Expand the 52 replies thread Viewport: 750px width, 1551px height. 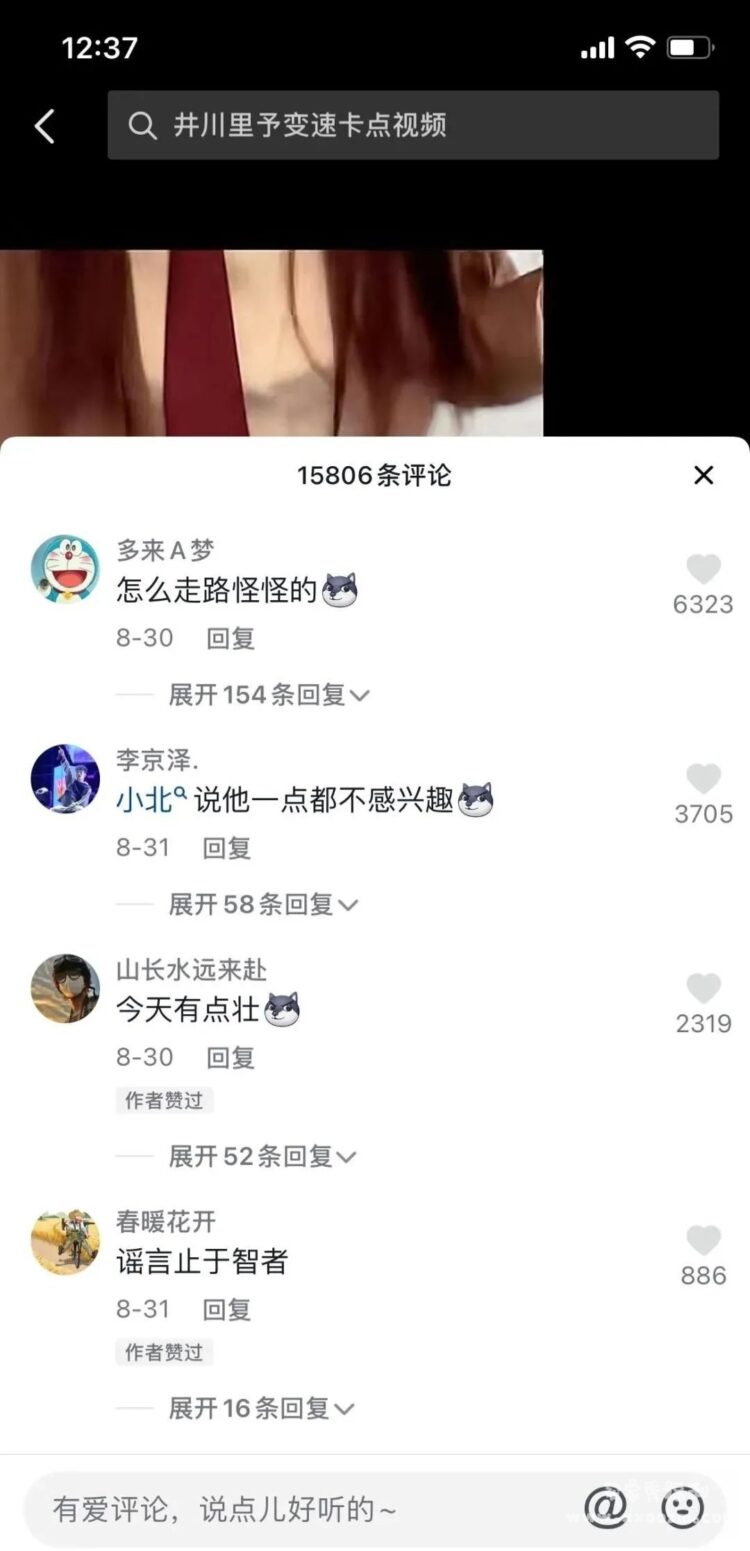[x=262, y=1157]
